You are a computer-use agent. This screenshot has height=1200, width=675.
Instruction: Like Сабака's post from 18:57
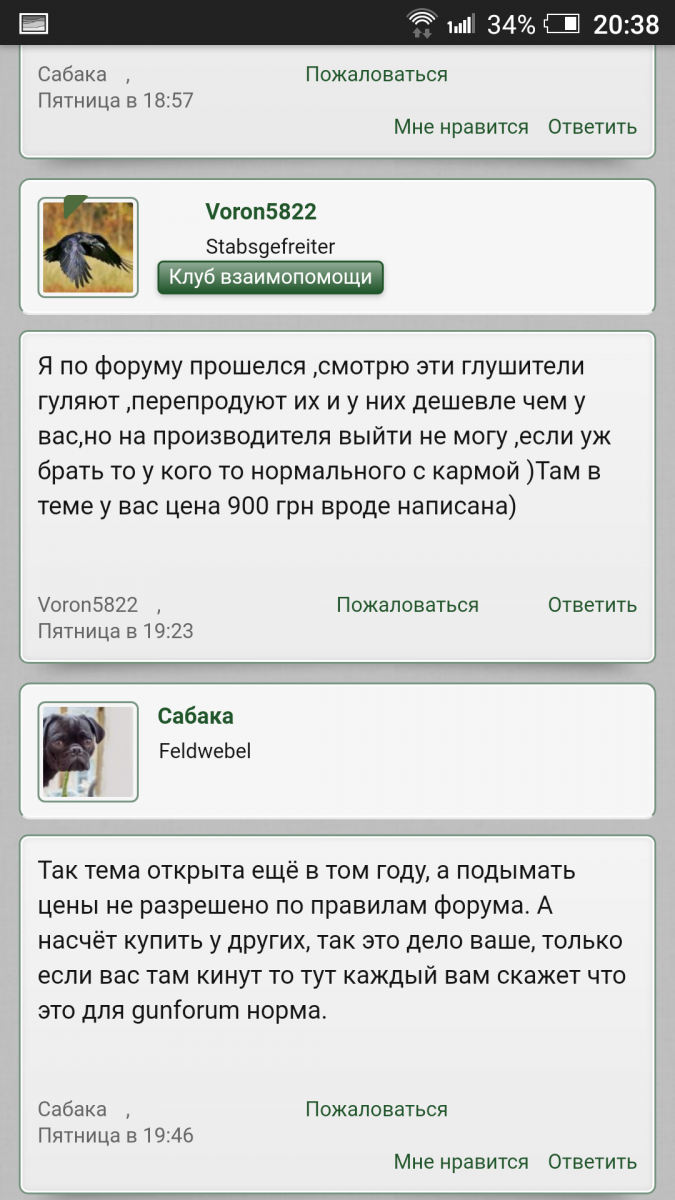coord(461,126)
